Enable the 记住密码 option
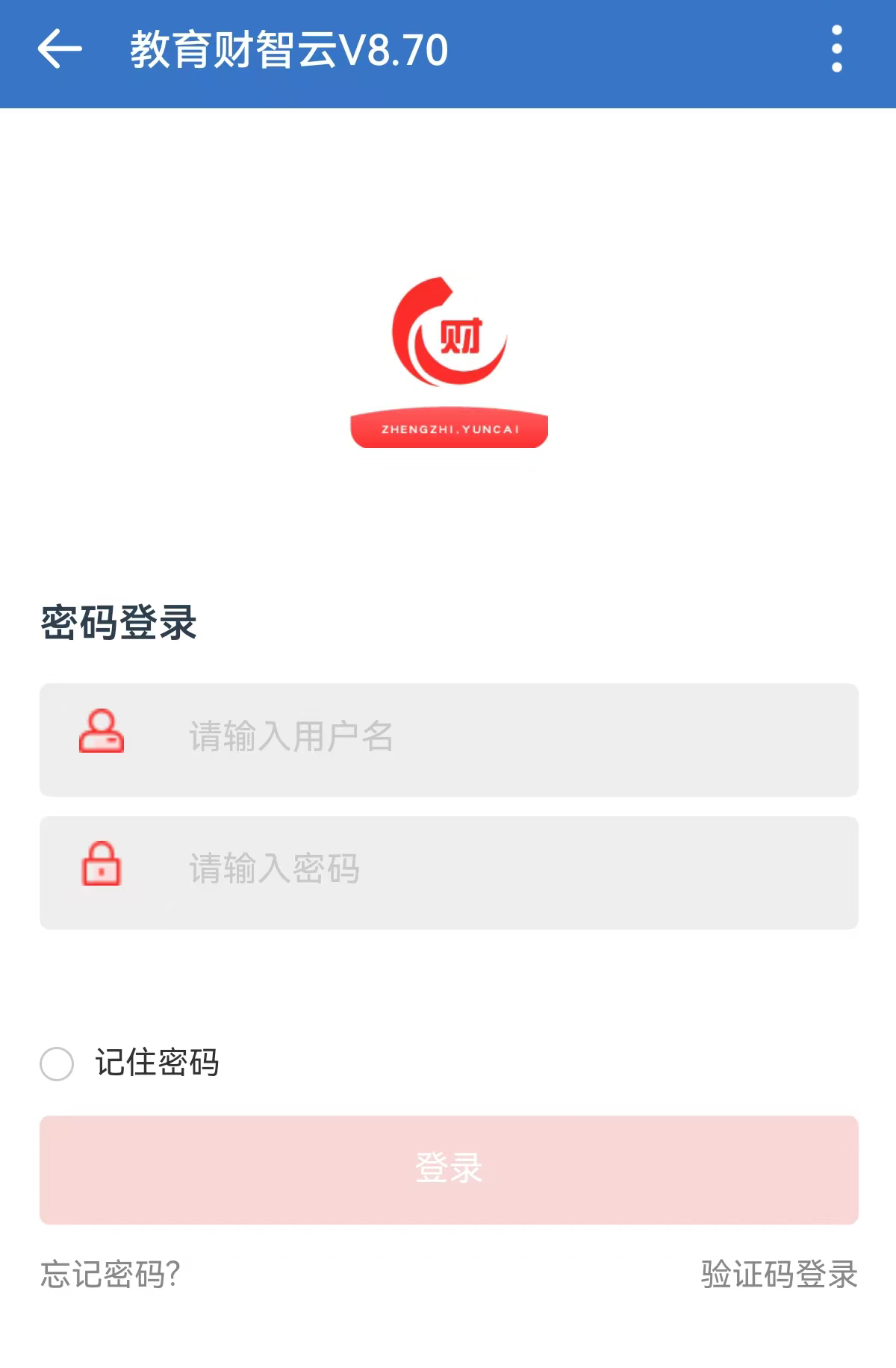The height and width of the screenshot is (1368, 896). pyautogui.click(x=57, y=1063)
